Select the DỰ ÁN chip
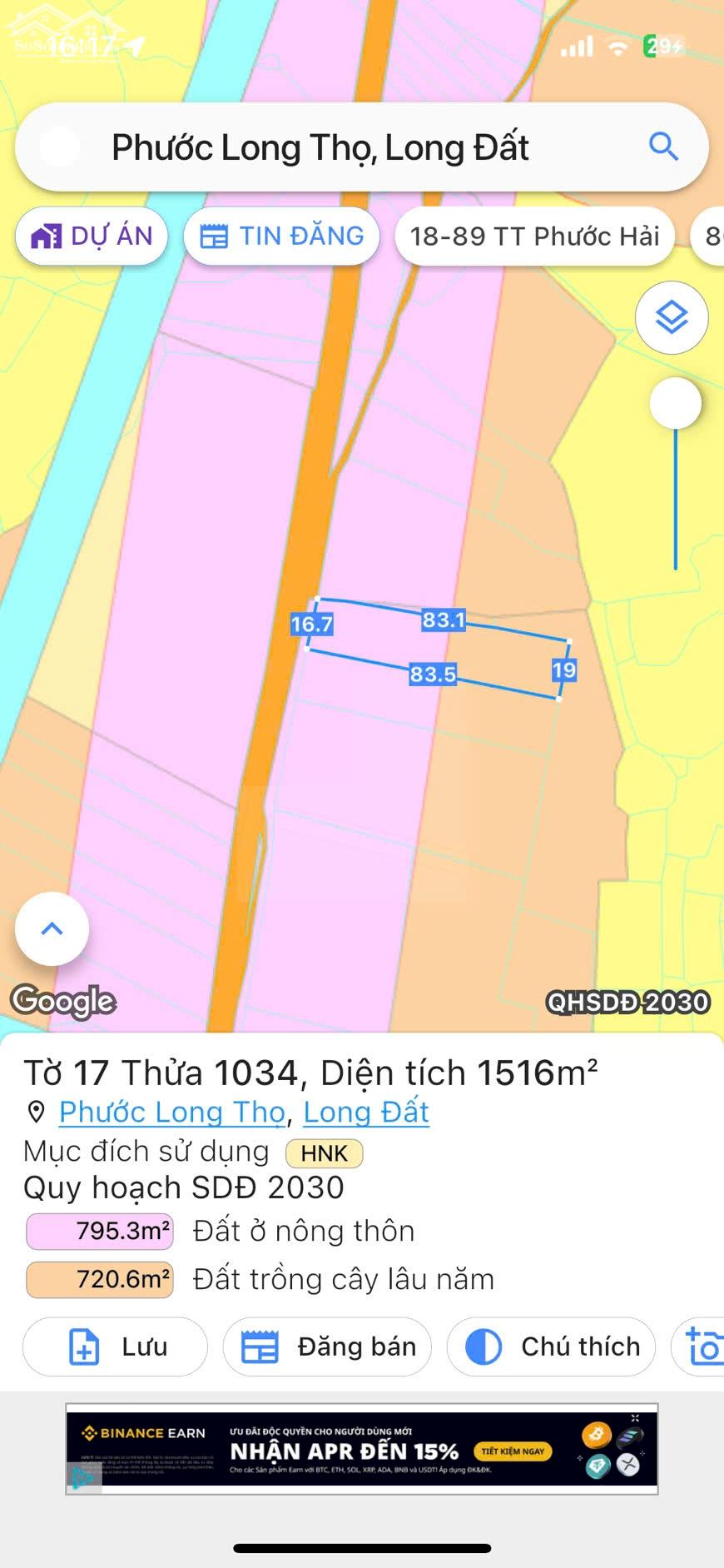Viewport: 724px width, 1568px height. coord(92,236)
